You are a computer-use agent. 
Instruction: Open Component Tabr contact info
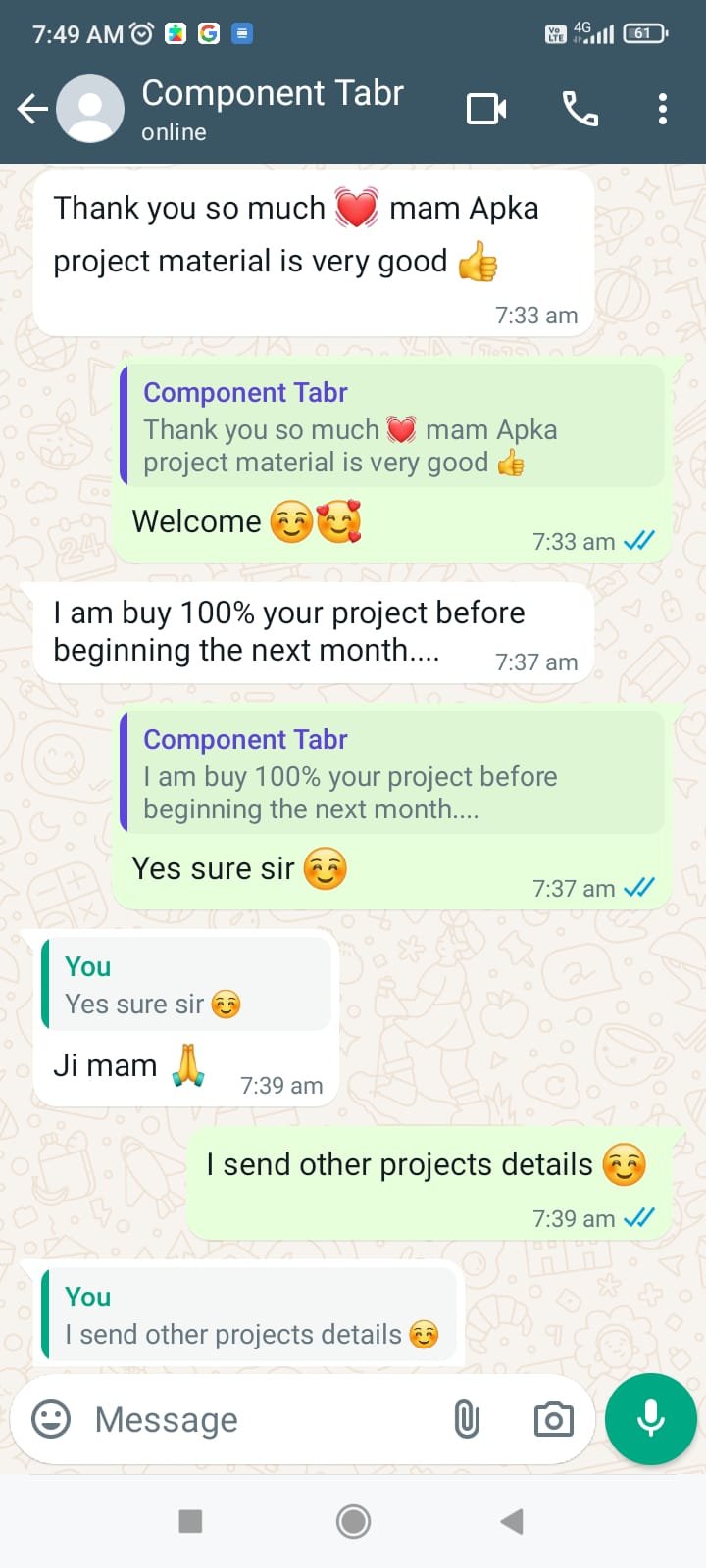[272, 108]
